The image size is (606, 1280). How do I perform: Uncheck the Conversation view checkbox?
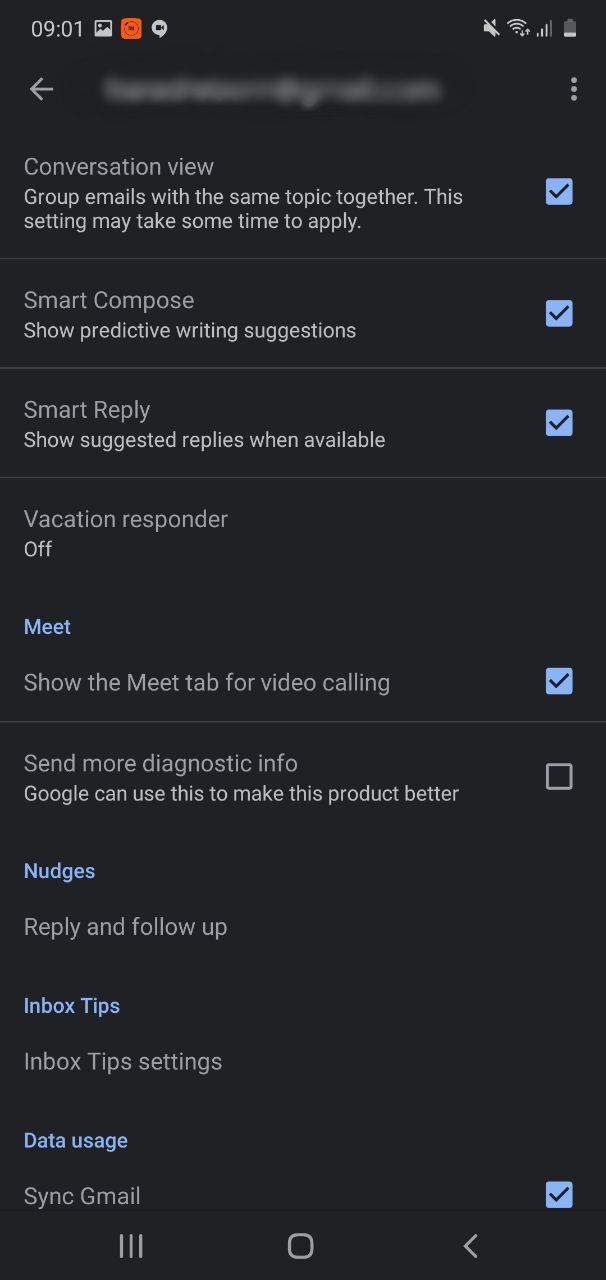(x=559, y=191)
